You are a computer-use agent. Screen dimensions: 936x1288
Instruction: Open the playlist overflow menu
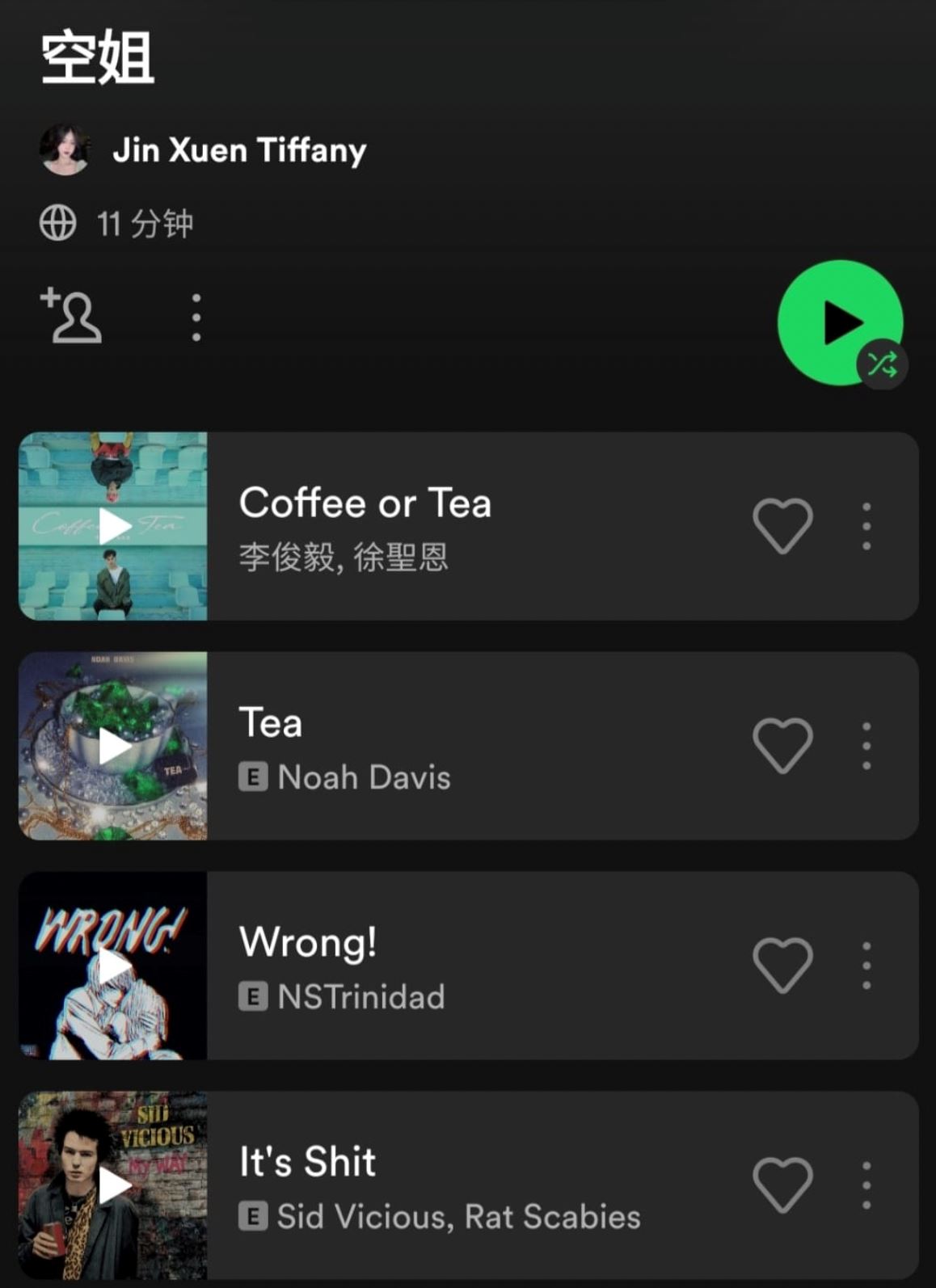(x=196, y=317)
